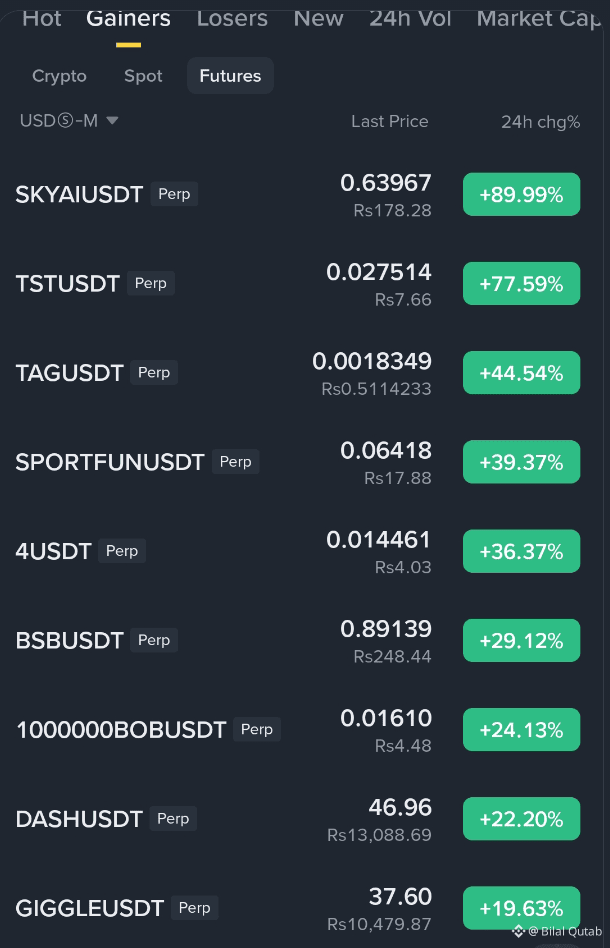Select the Spot filter
This screenshot has width=610, height=948.
143,76
